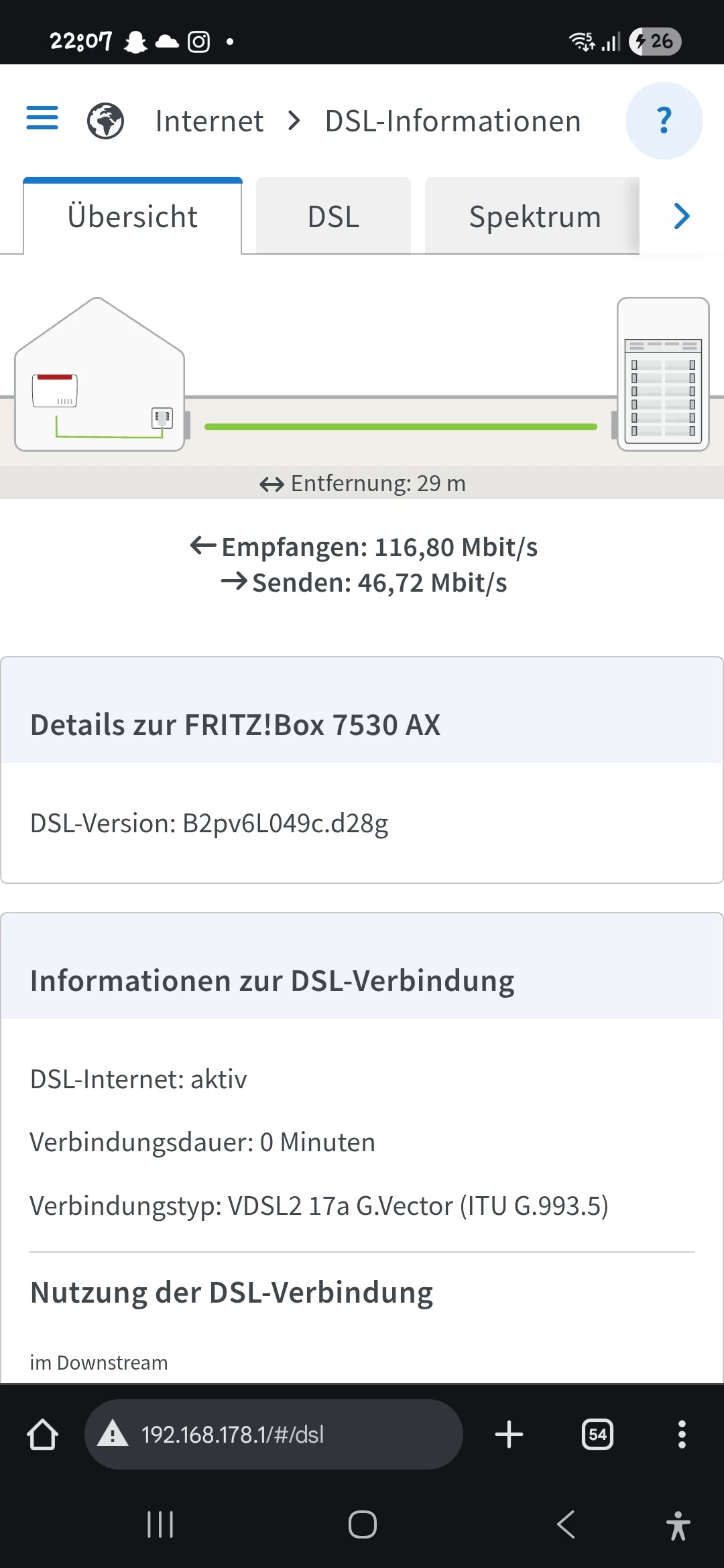Open a new browser tab

click(509, 1435)
